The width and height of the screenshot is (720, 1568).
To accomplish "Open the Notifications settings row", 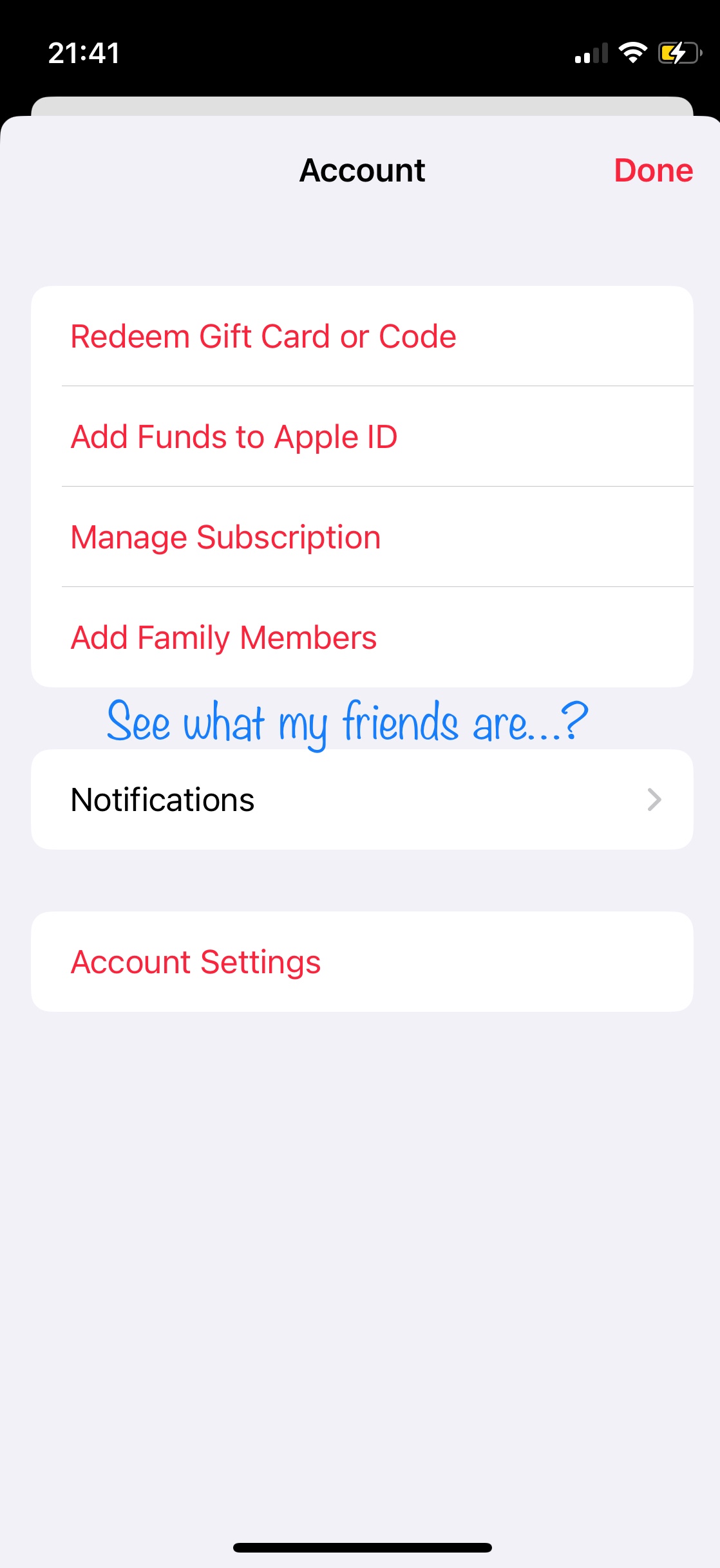I will point(362,800).
